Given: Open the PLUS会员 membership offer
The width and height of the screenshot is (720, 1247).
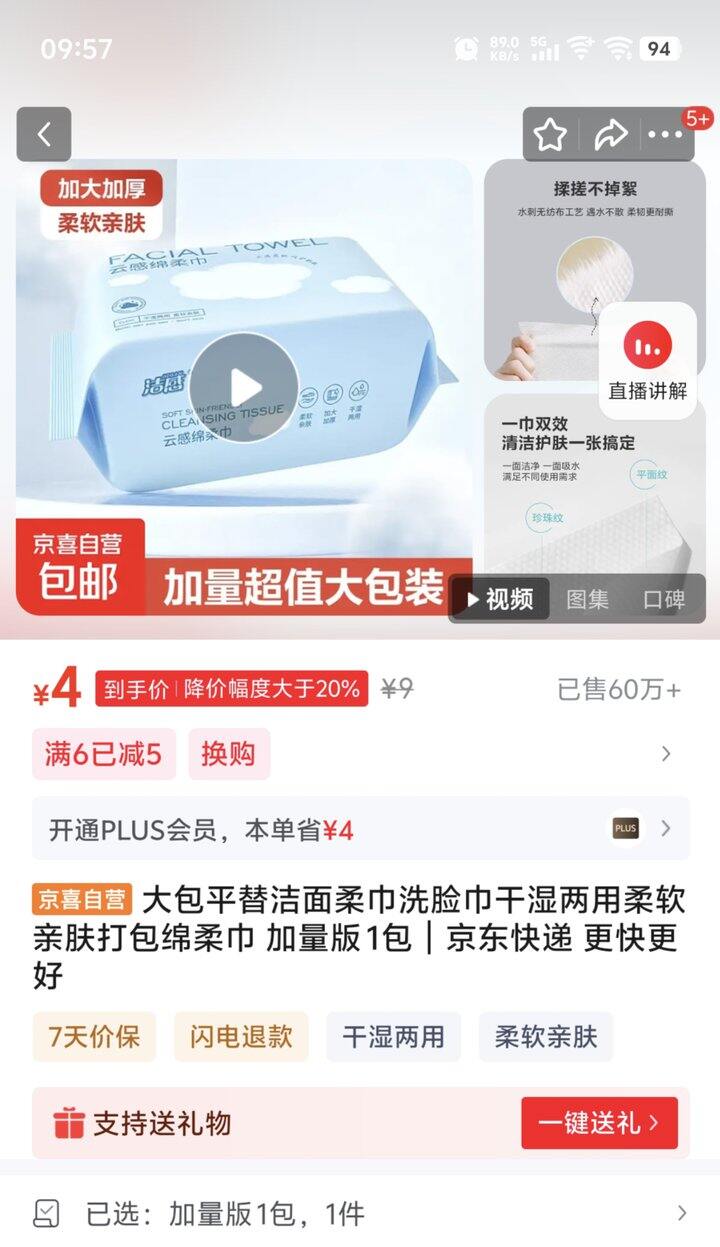Looking at the screenshot, I should tap(360, 829).
